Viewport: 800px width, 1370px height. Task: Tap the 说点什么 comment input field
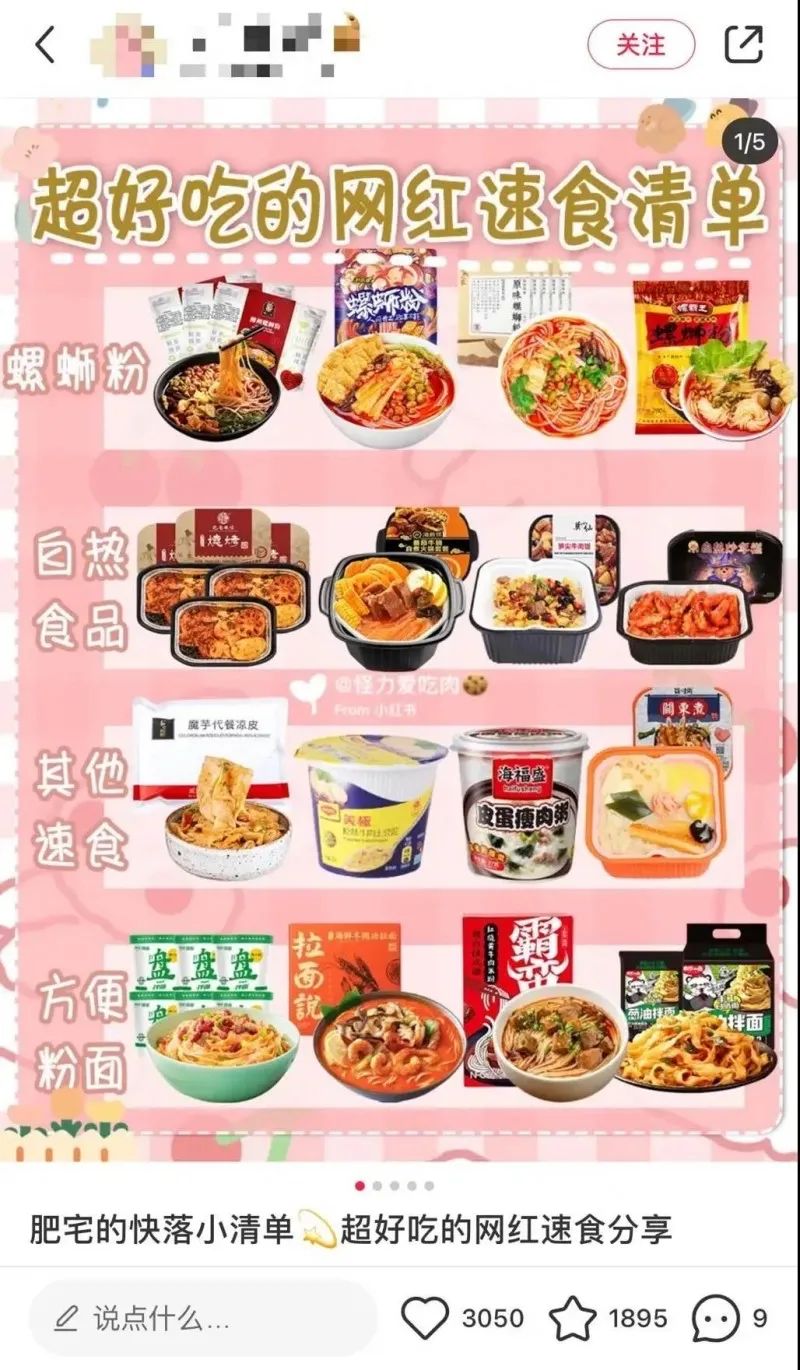click(x=200, y=1318)
